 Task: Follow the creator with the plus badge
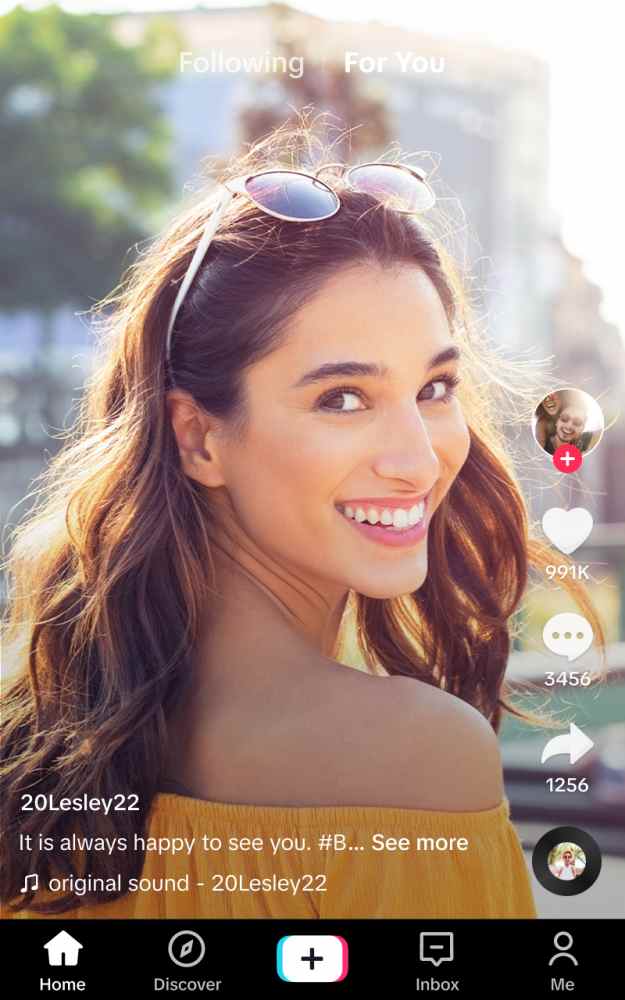coord(567,459)
